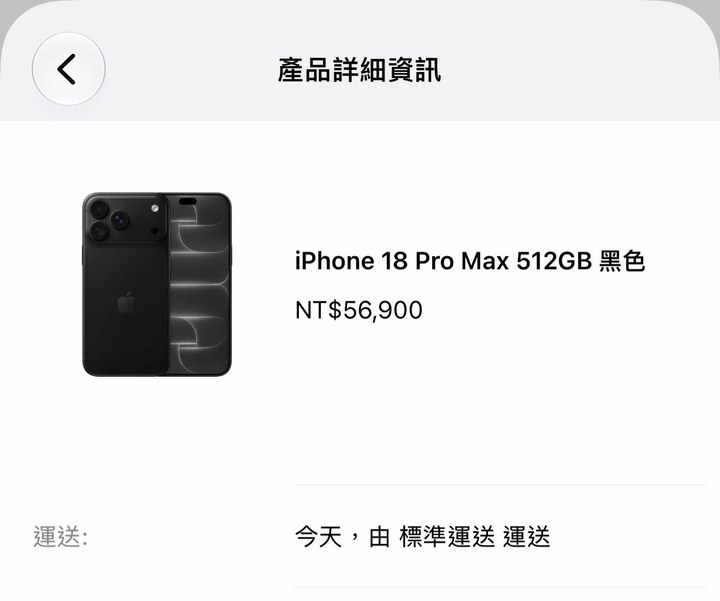This screenshot has width=720, height=601.
Task: Go back using the back arrow
Action: [68, 69]
